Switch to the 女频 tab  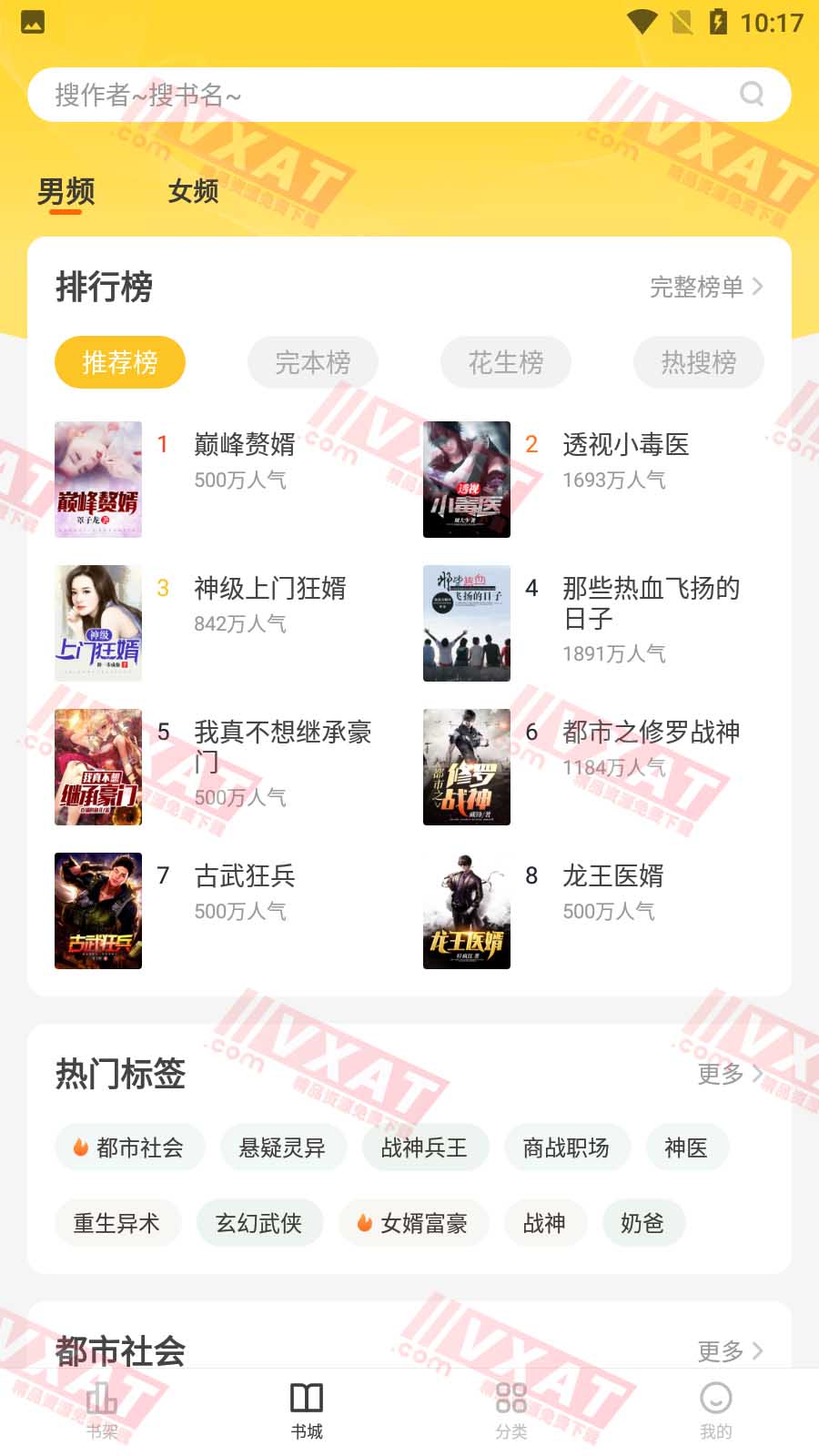pos(192,192)
